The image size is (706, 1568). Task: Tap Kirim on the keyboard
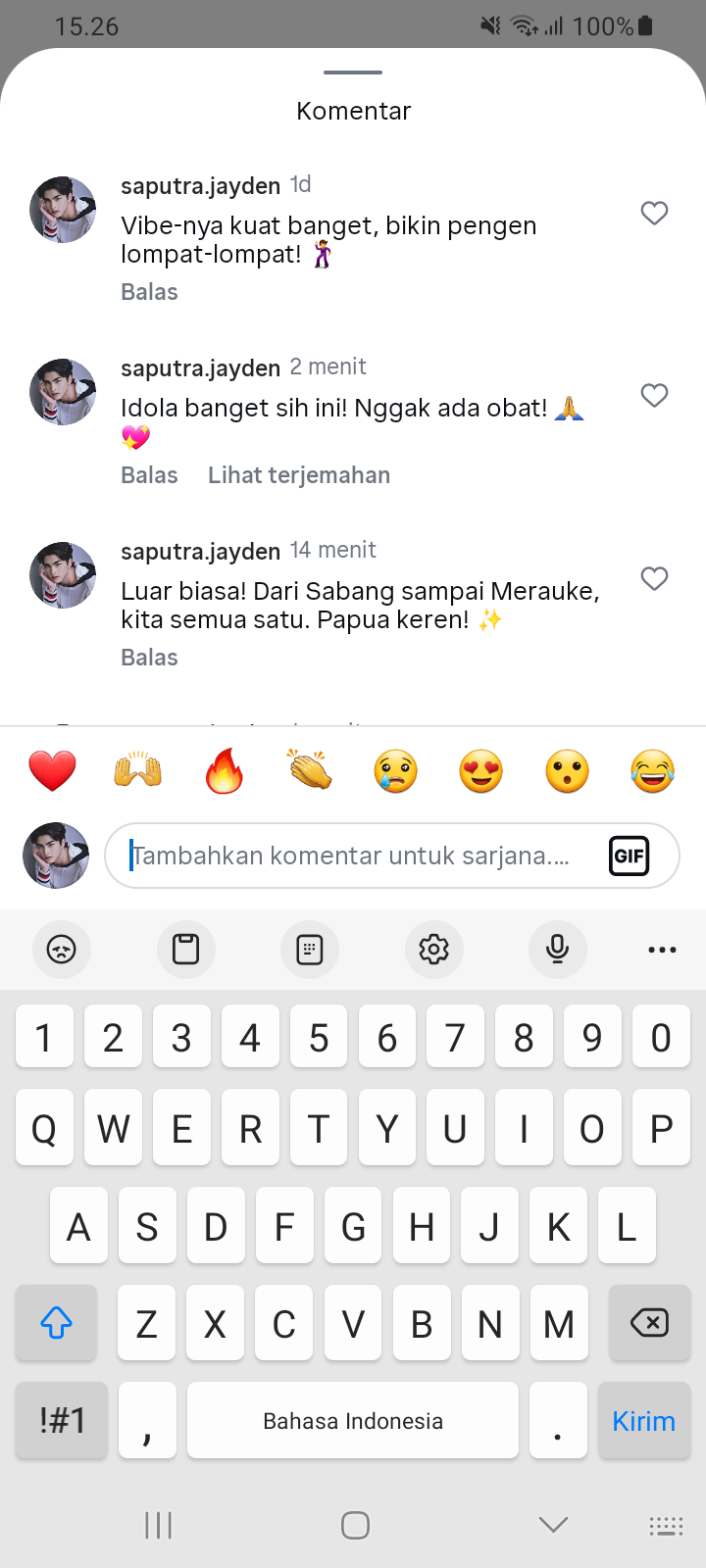[x=643, y=1421]
